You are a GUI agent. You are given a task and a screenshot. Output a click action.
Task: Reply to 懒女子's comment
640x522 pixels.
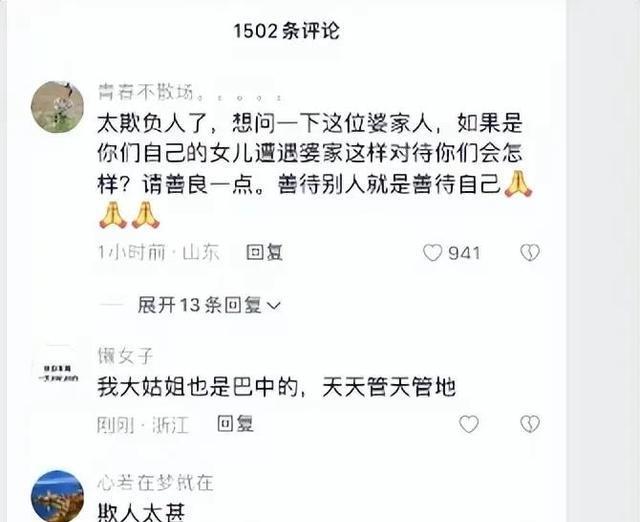click(235, 424)
